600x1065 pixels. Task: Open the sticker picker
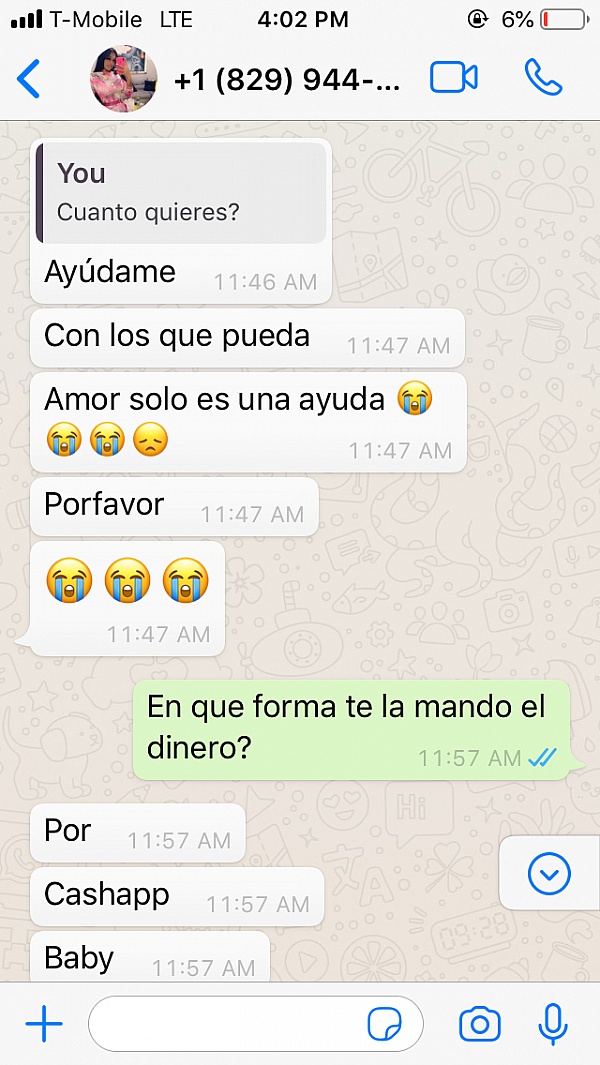click(x=385, y=1024)
